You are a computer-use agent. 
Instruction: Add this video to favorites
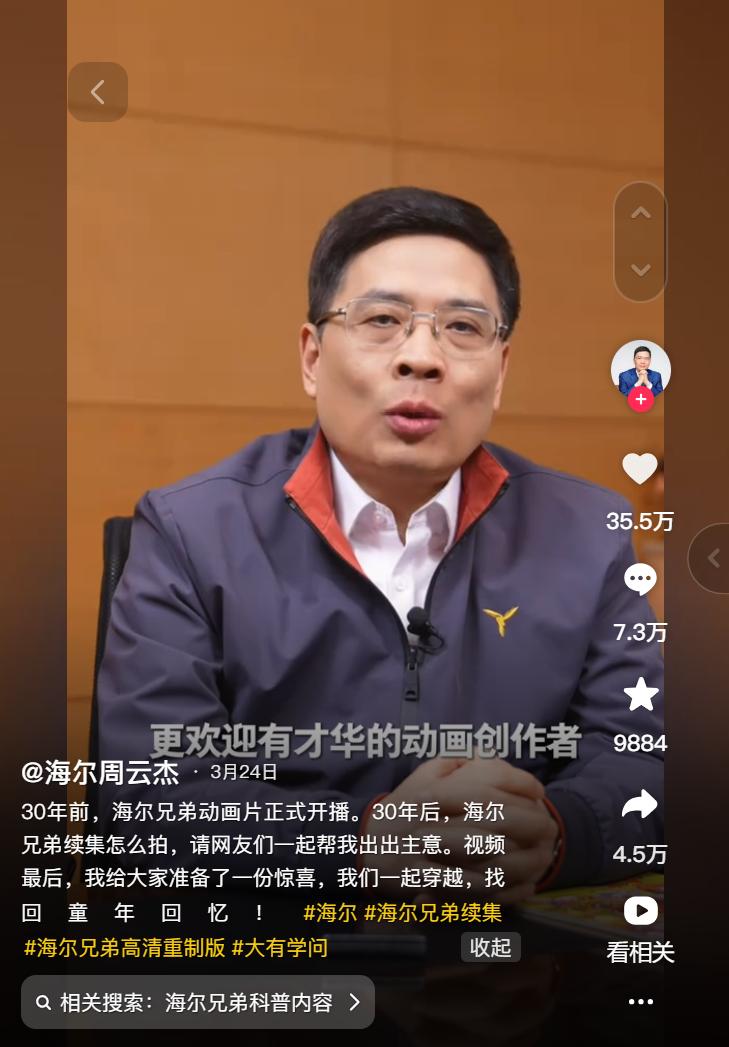coord(640,693)
